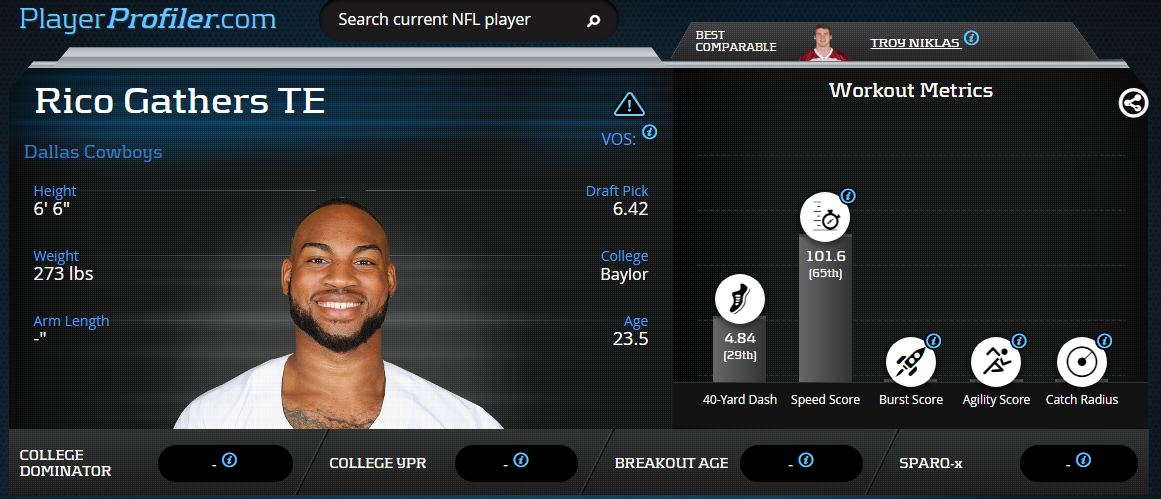This screenshot has width=1161, height=499.
Task: View info for Burst Score metric
Action: point(934,341)
